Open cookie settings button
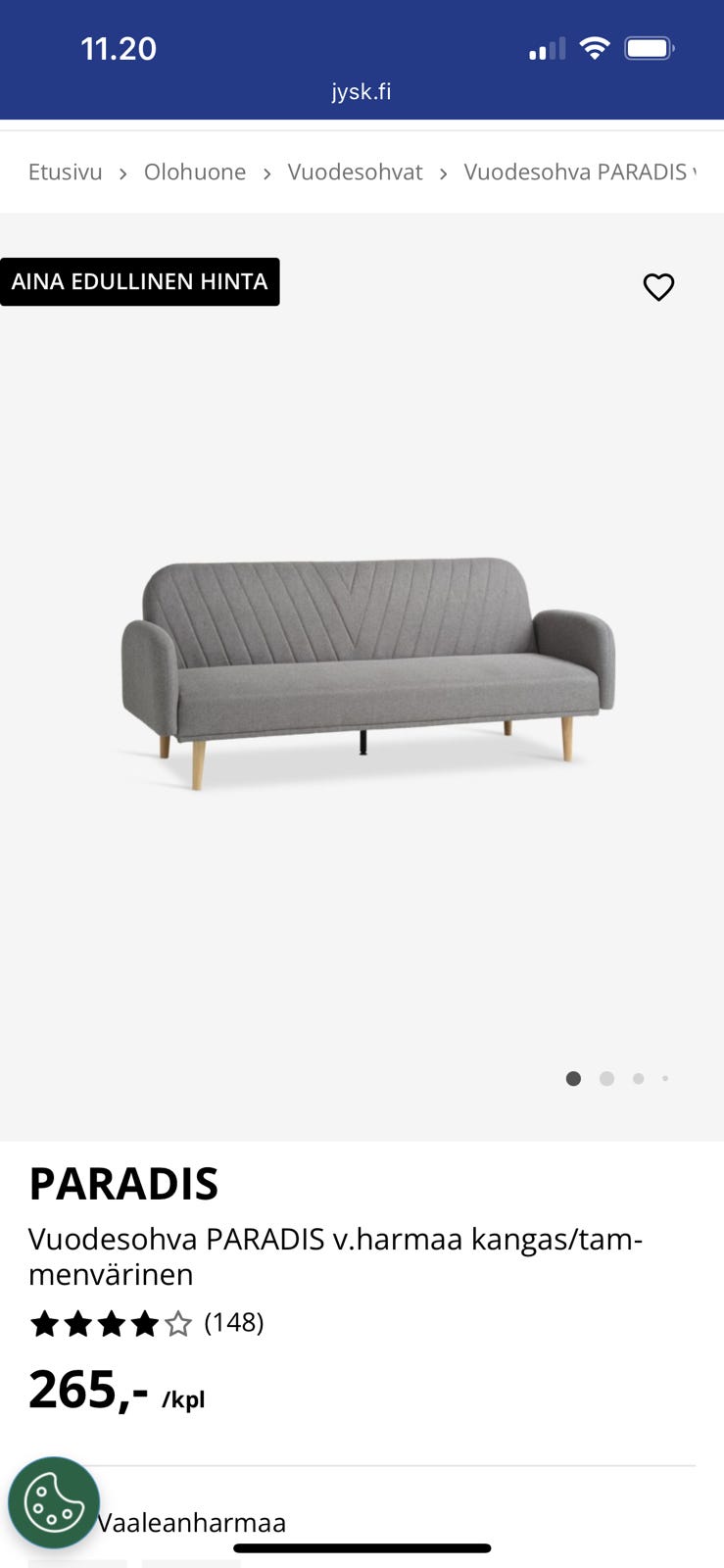724x1568 pixels. tap(54, 1502)
